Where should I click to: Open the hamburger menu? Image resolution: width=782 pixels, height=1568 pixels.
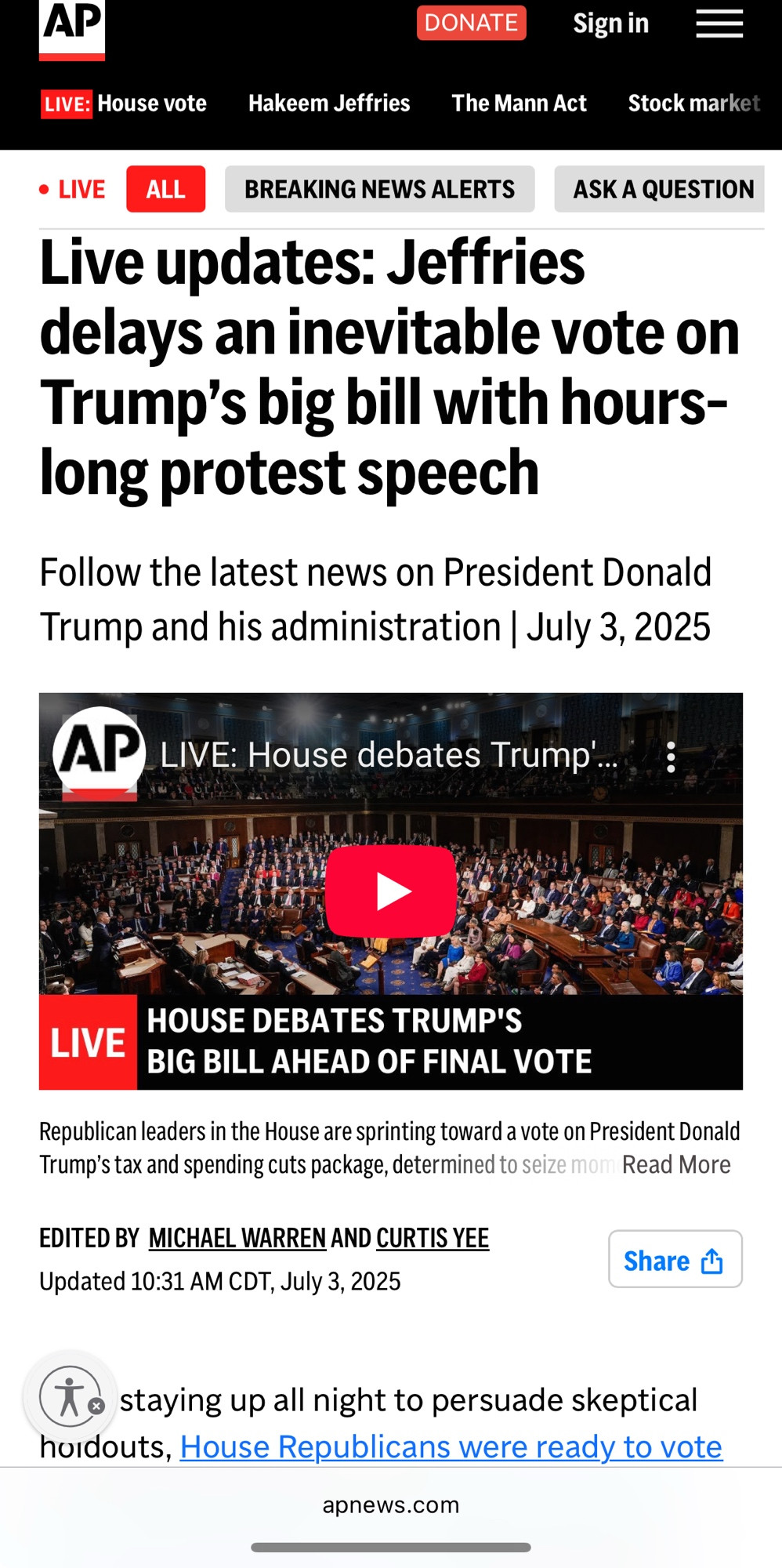pyautogui.click(x=719, y=24)
